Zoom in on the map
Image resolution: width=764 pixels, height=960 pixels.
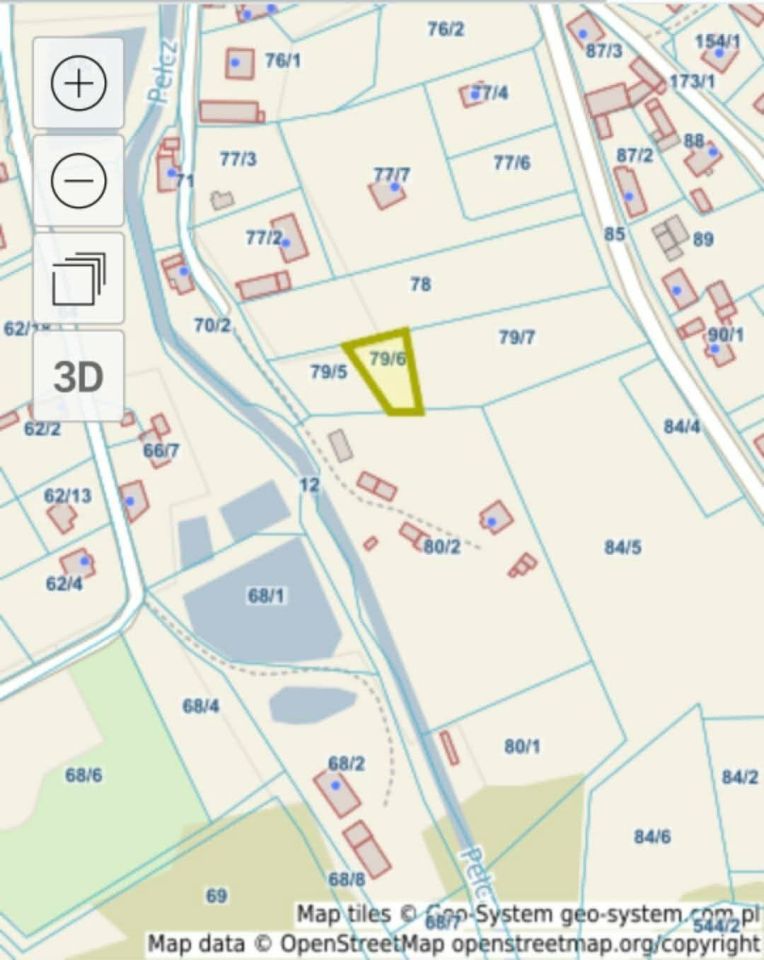click(x=78, y=84)
